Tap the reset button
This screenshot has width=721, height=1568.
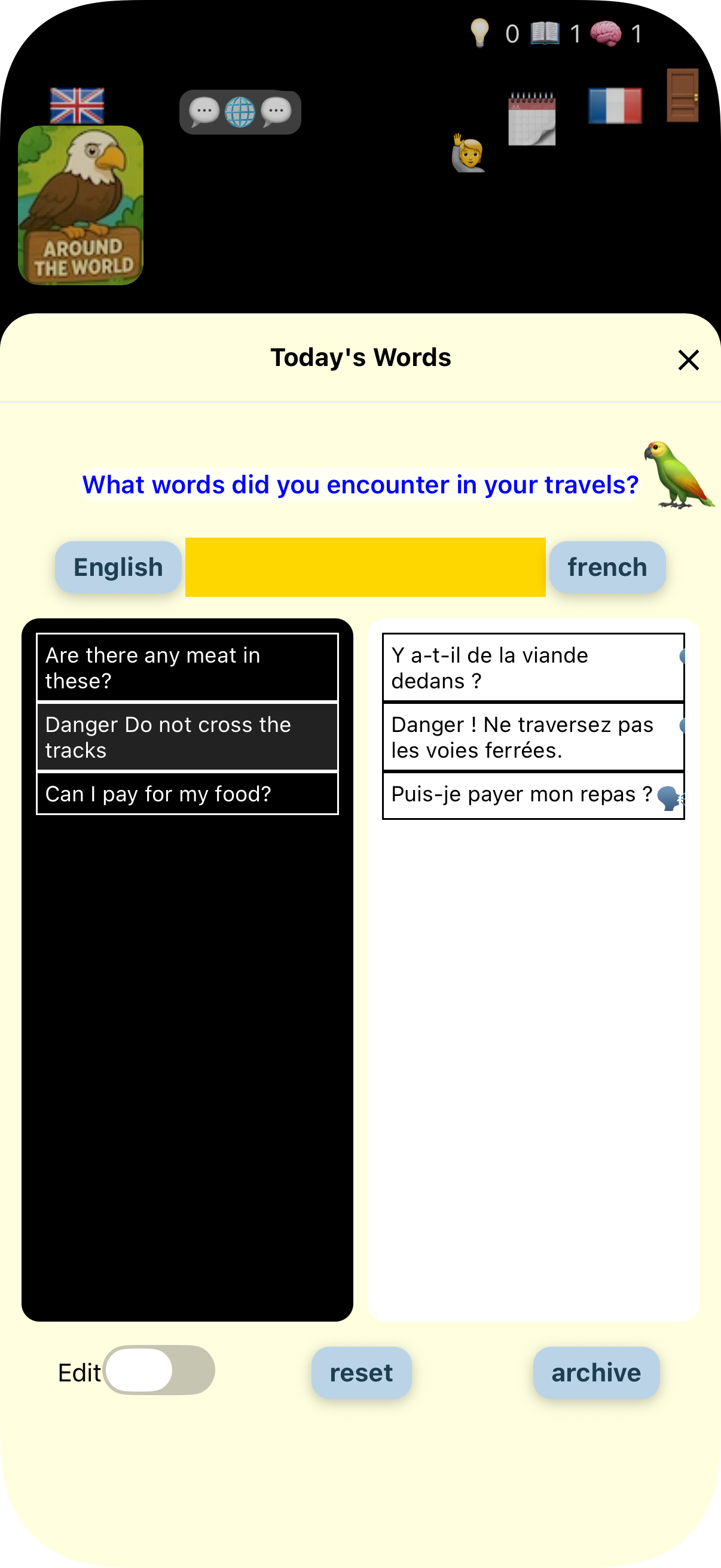tap(361, 1372)
